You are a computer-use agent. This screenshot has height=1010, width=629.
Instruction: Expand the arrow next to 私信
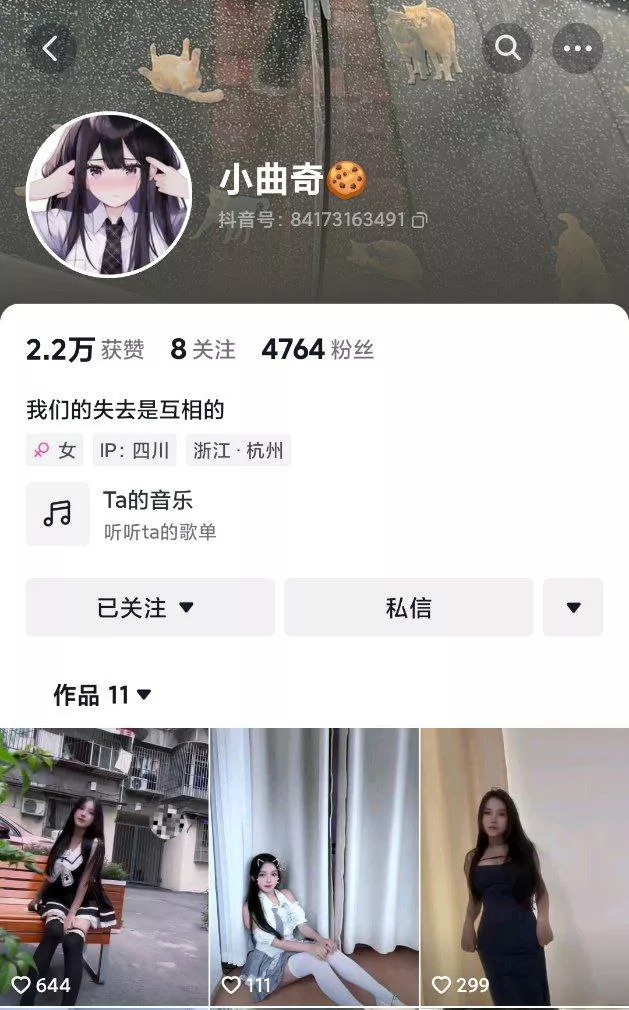click(573, 607)
